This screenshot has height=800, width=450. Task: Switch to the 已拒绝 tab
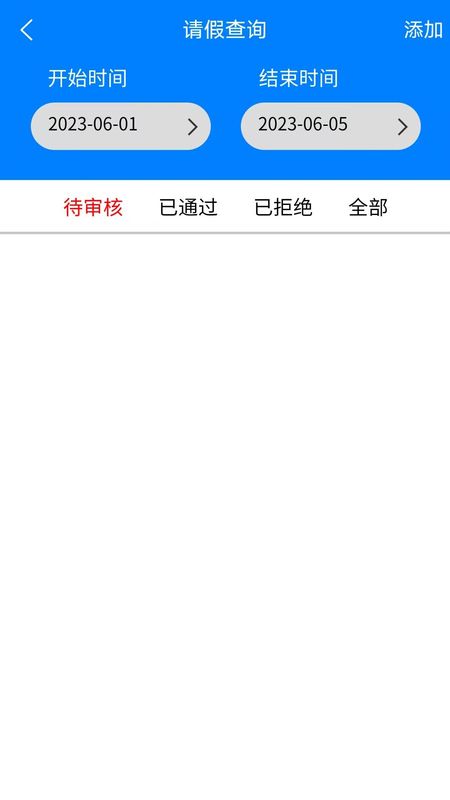[x=283, y=208]
